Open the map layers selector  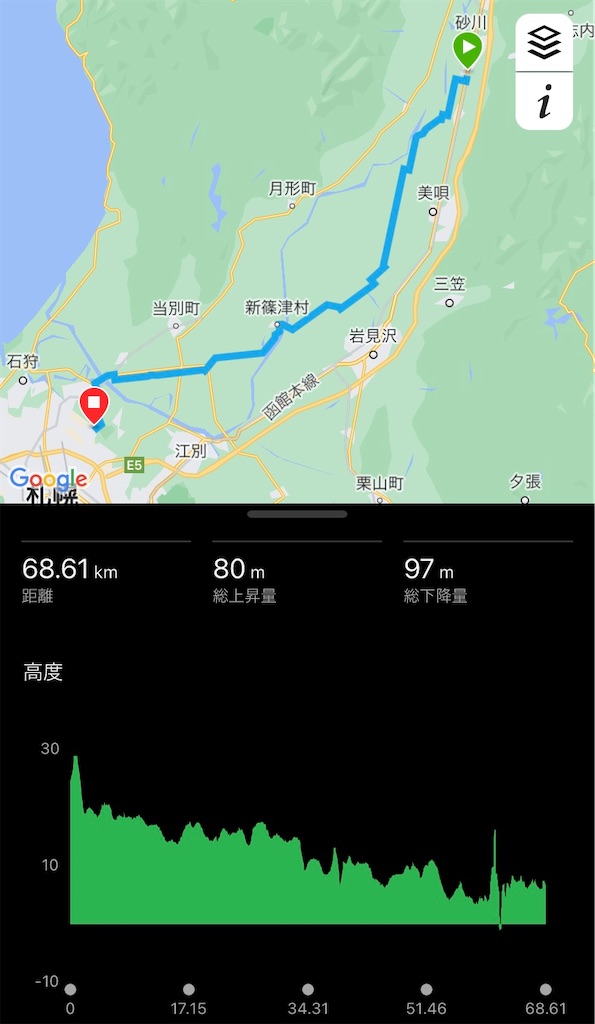[x=544, y=43]
